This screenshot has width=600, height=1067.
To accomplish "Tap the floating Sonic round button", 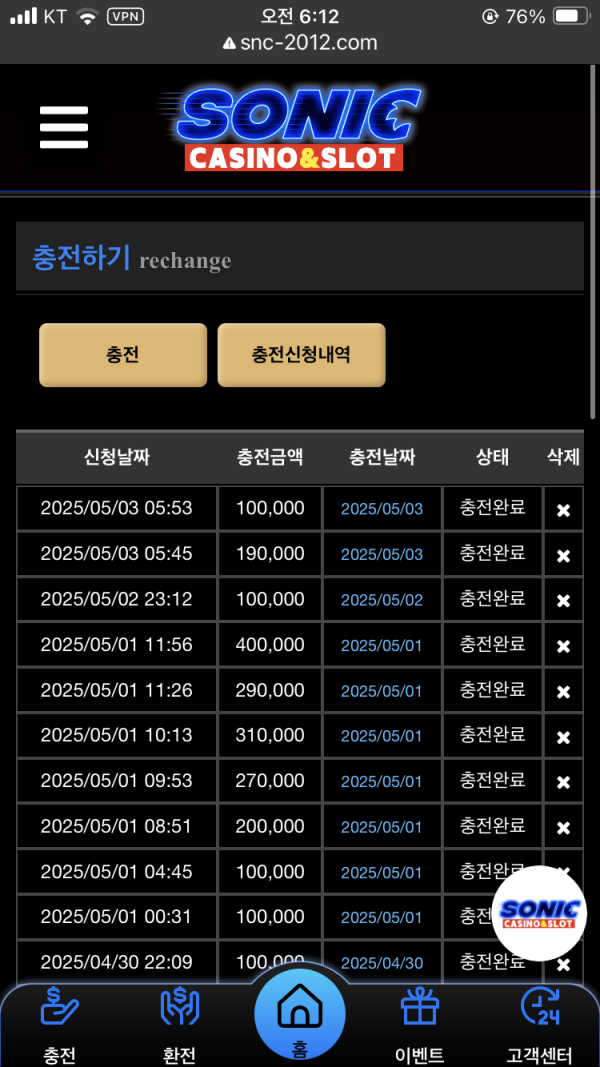I will point(540,913).
